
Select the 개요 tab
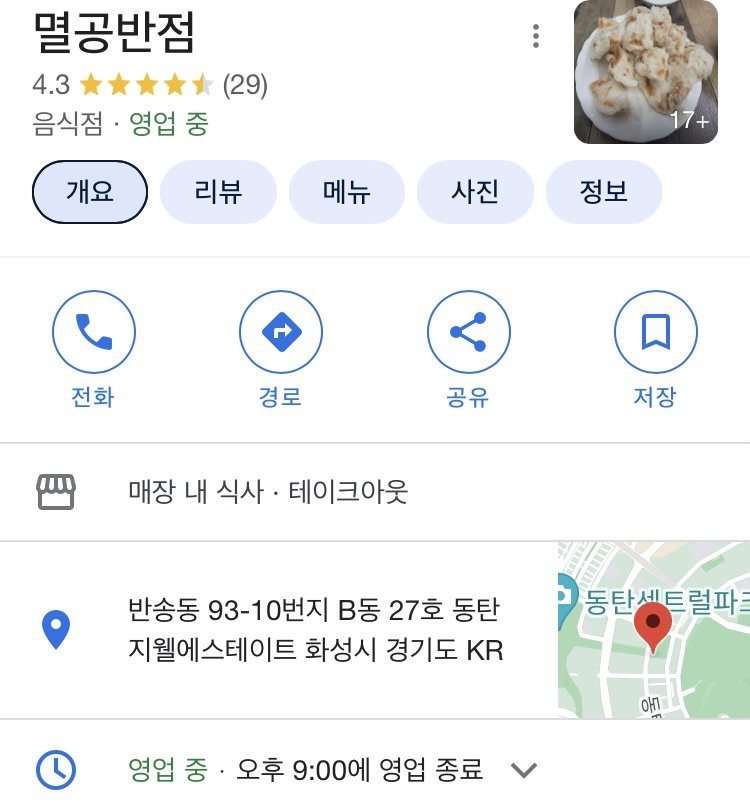[90, 191]
